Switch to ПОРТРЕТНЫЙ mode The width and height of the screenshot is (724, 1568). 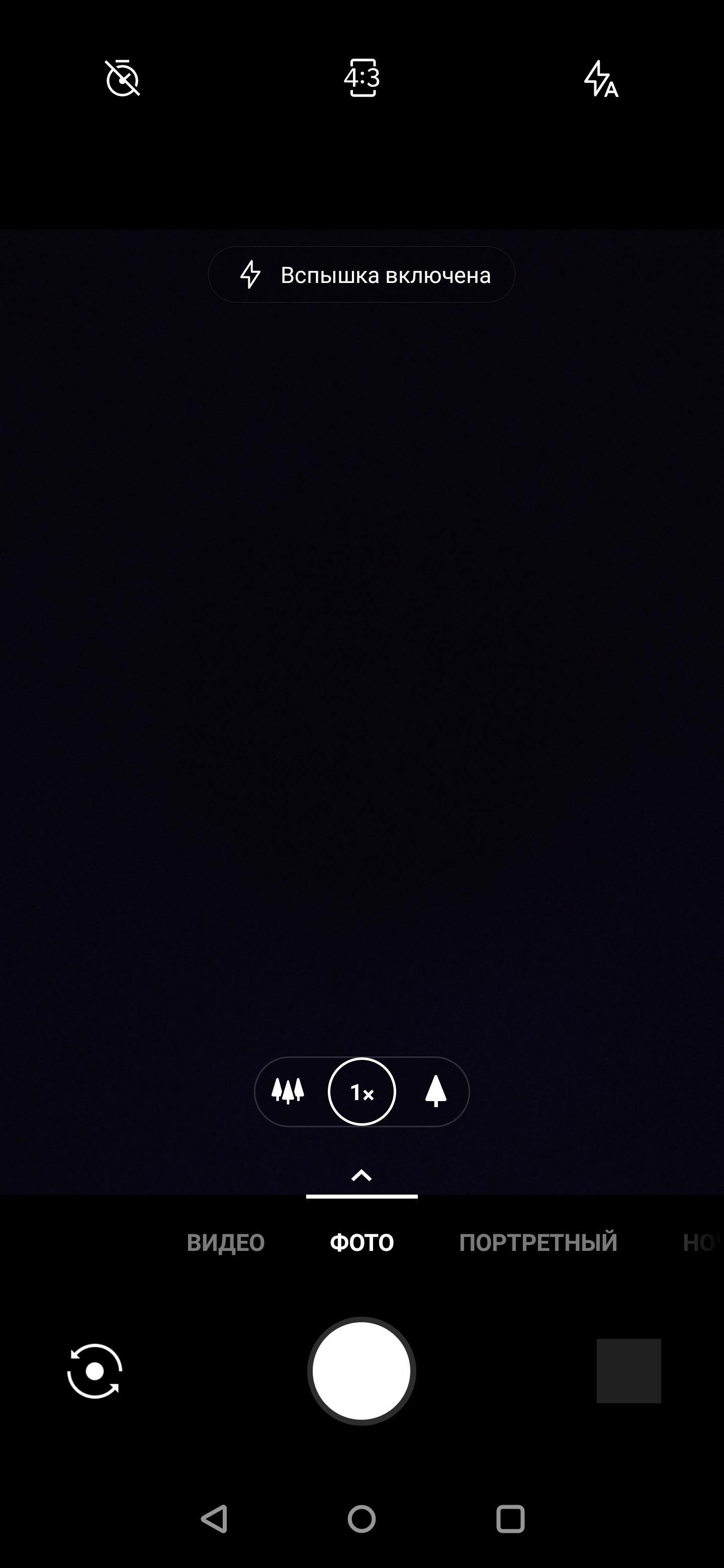[537, 1242]
